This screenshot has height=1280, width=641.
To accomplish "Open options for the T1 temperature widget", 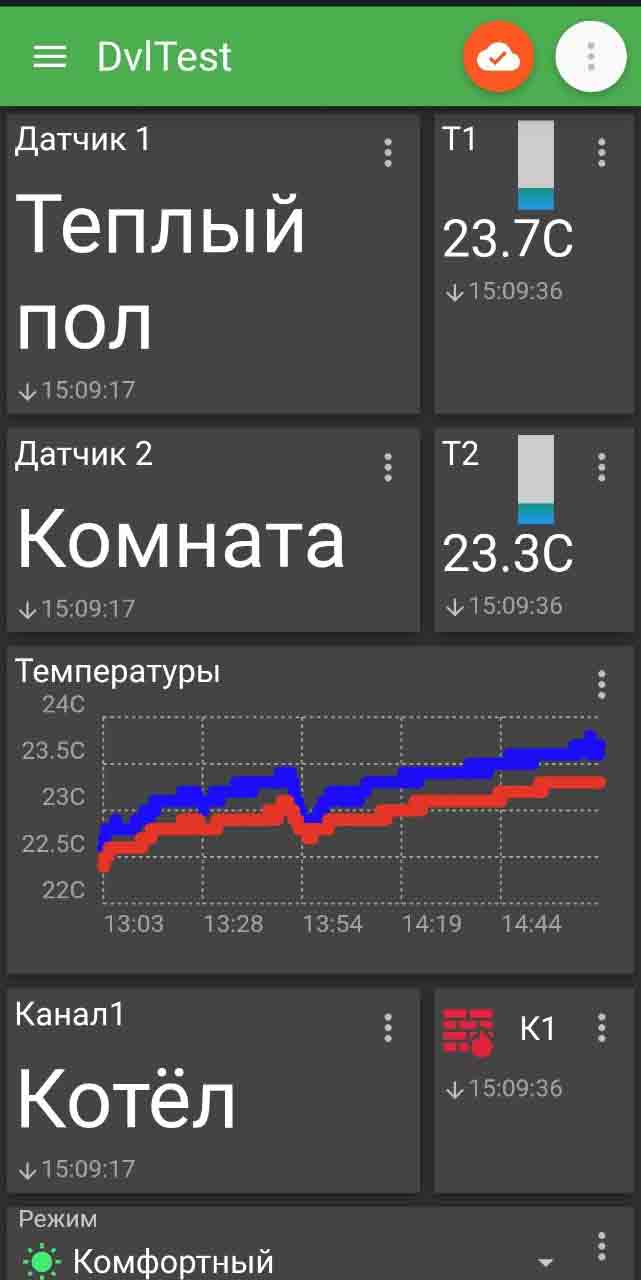I will [601, 153].
